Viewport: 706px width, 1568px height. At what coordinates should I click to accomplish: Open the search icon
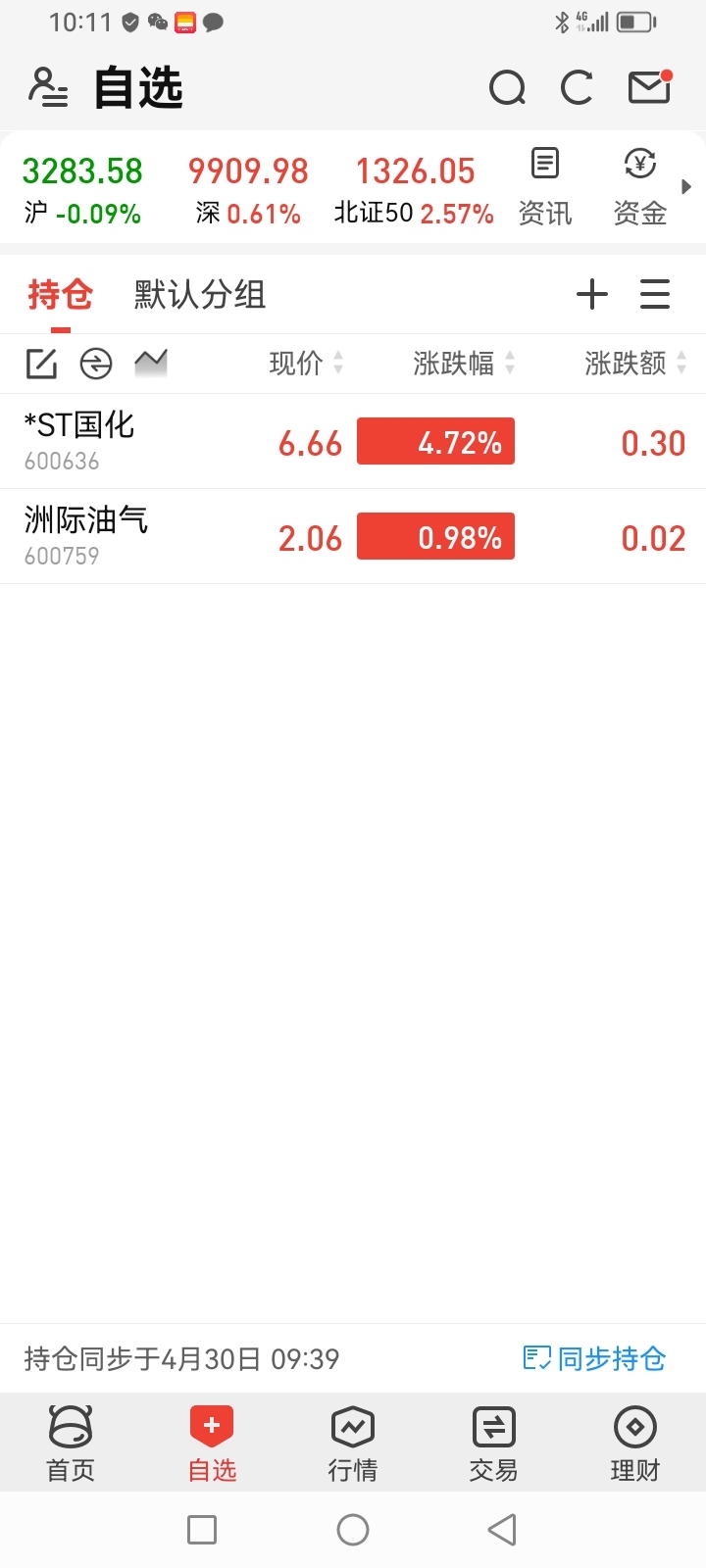pyautogui.click(x=507, y=88)
